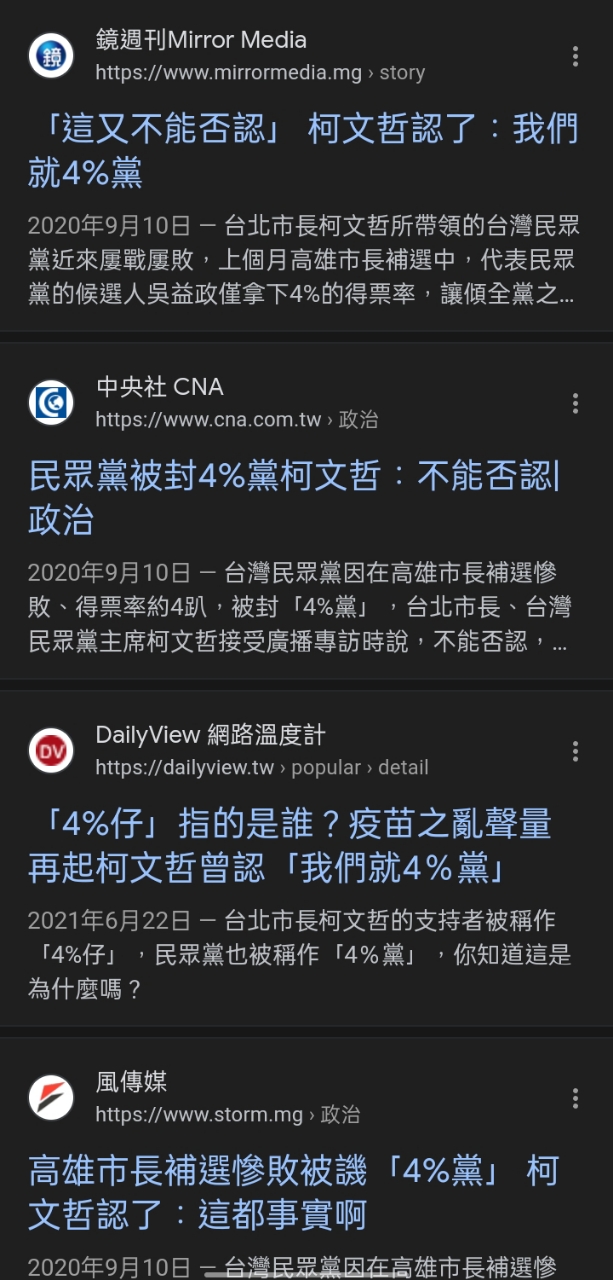Open more options for the Mirror Media result
This screenshot has width=613, height=1280.
(575, 56)
